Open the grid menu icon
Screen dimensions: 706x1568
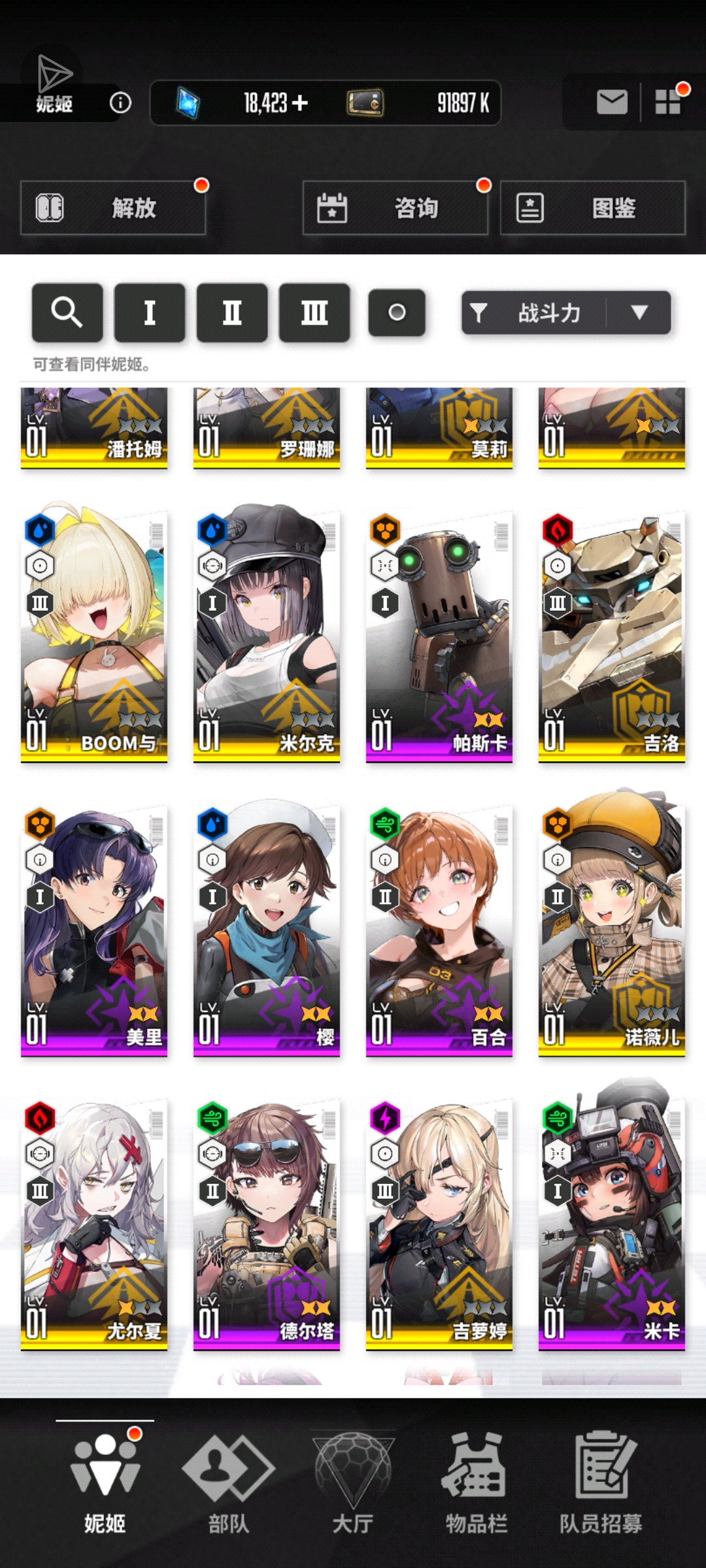[669, 102]
